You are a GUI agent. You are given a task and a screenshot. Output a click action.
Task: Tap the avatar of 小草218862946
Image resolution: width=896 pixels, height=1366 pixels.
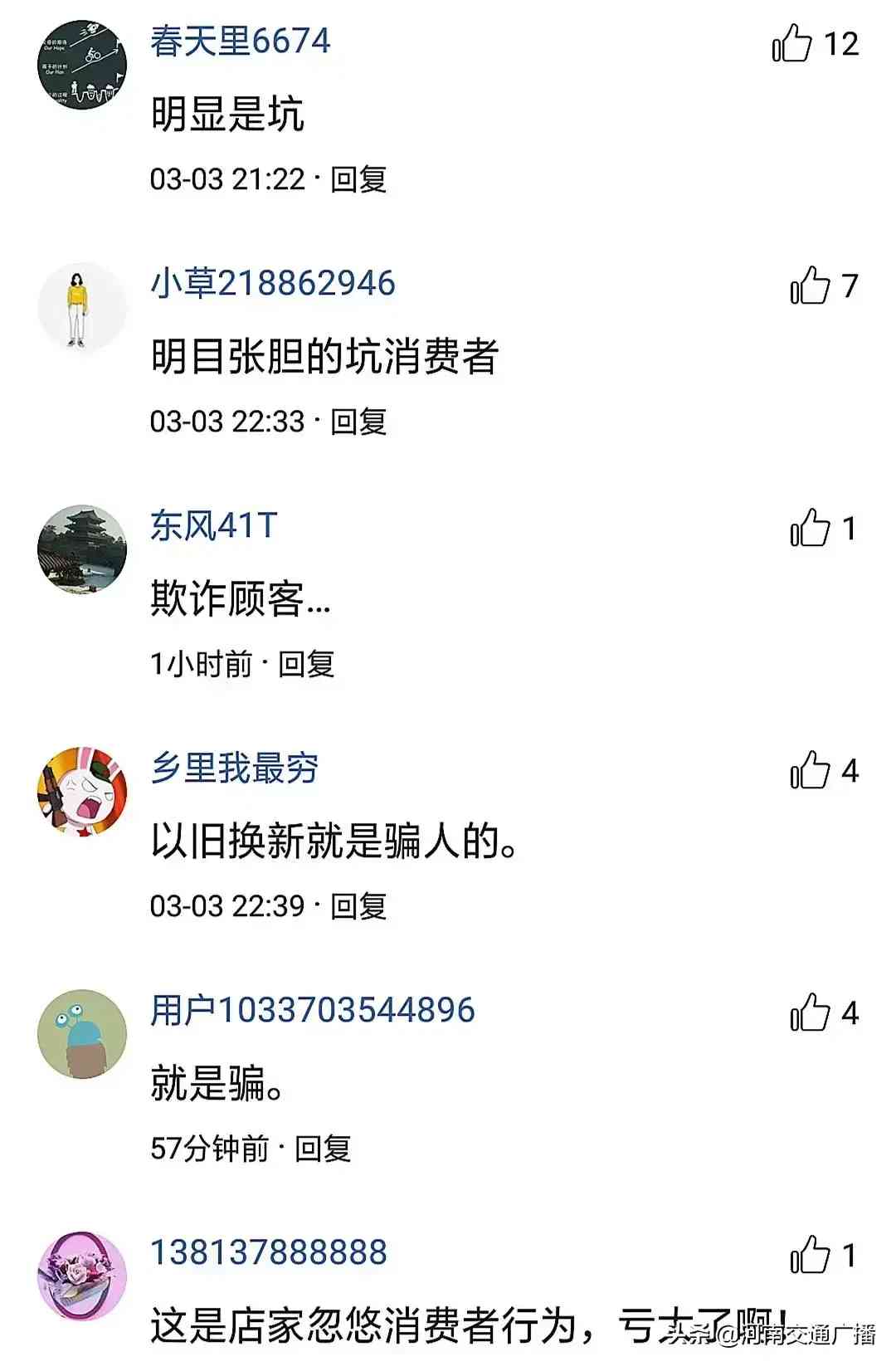coord(81,307)
